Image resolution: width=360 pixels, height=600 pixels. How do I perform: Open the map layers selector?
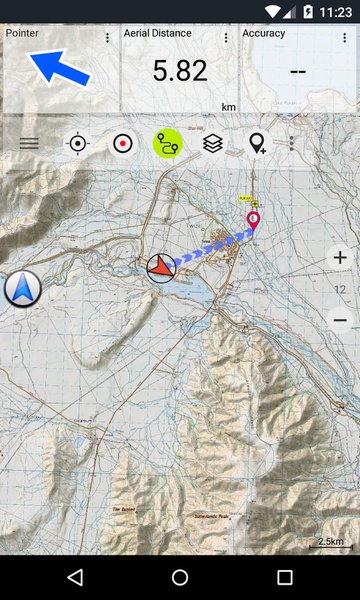pos(213,143)
